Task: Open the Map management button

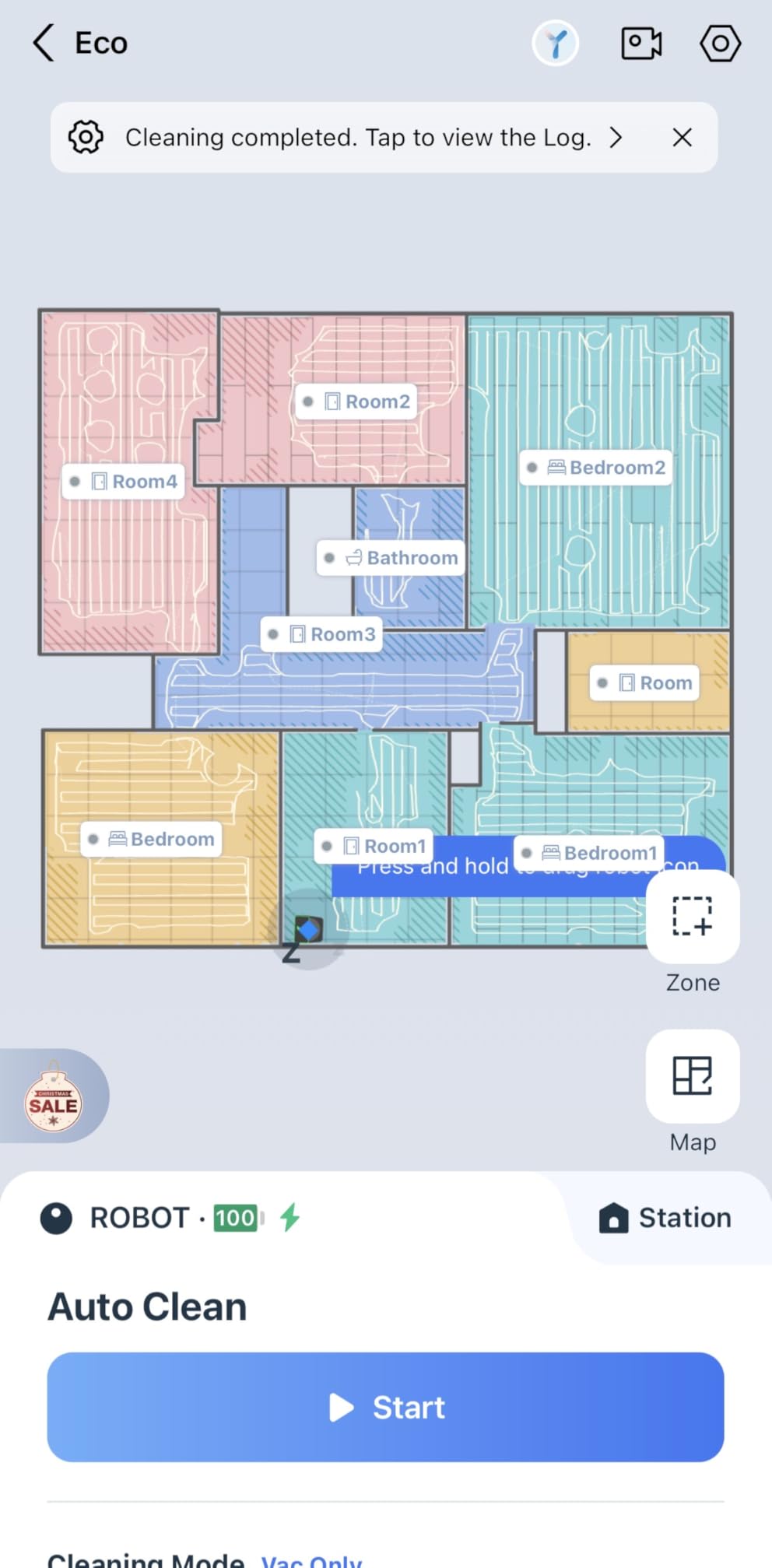Action: click(x=692, y=1076)
